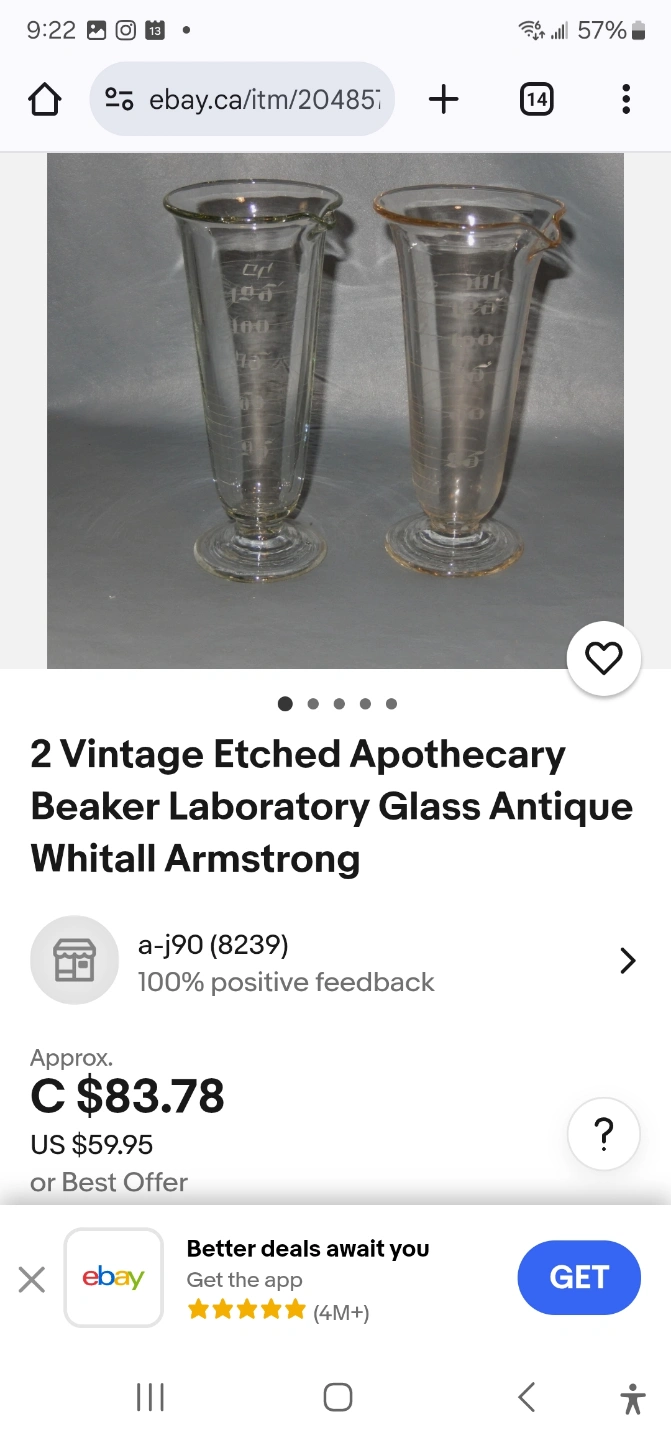671x1440 pixels.
Task: Open the help question mark button
Action: (x=603, y=1134)
